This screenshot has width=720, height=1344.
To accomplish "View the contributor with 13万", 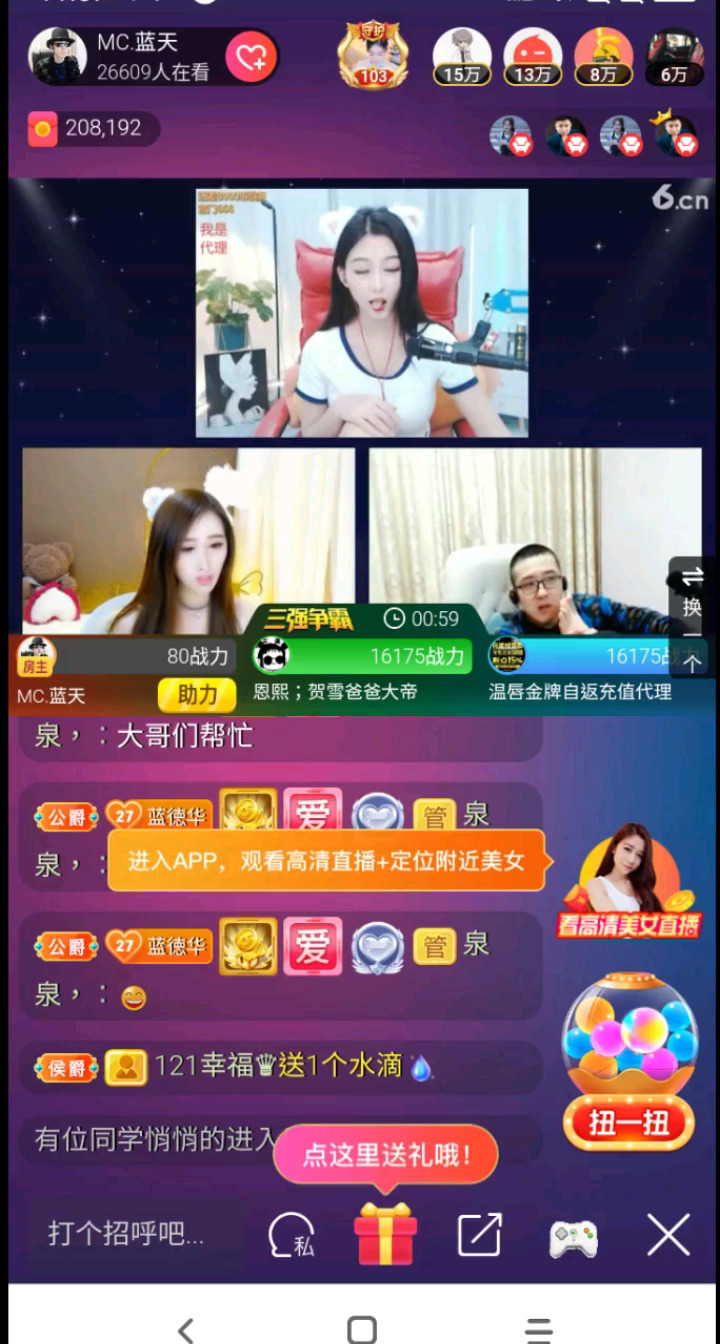I will click(532, 56).
